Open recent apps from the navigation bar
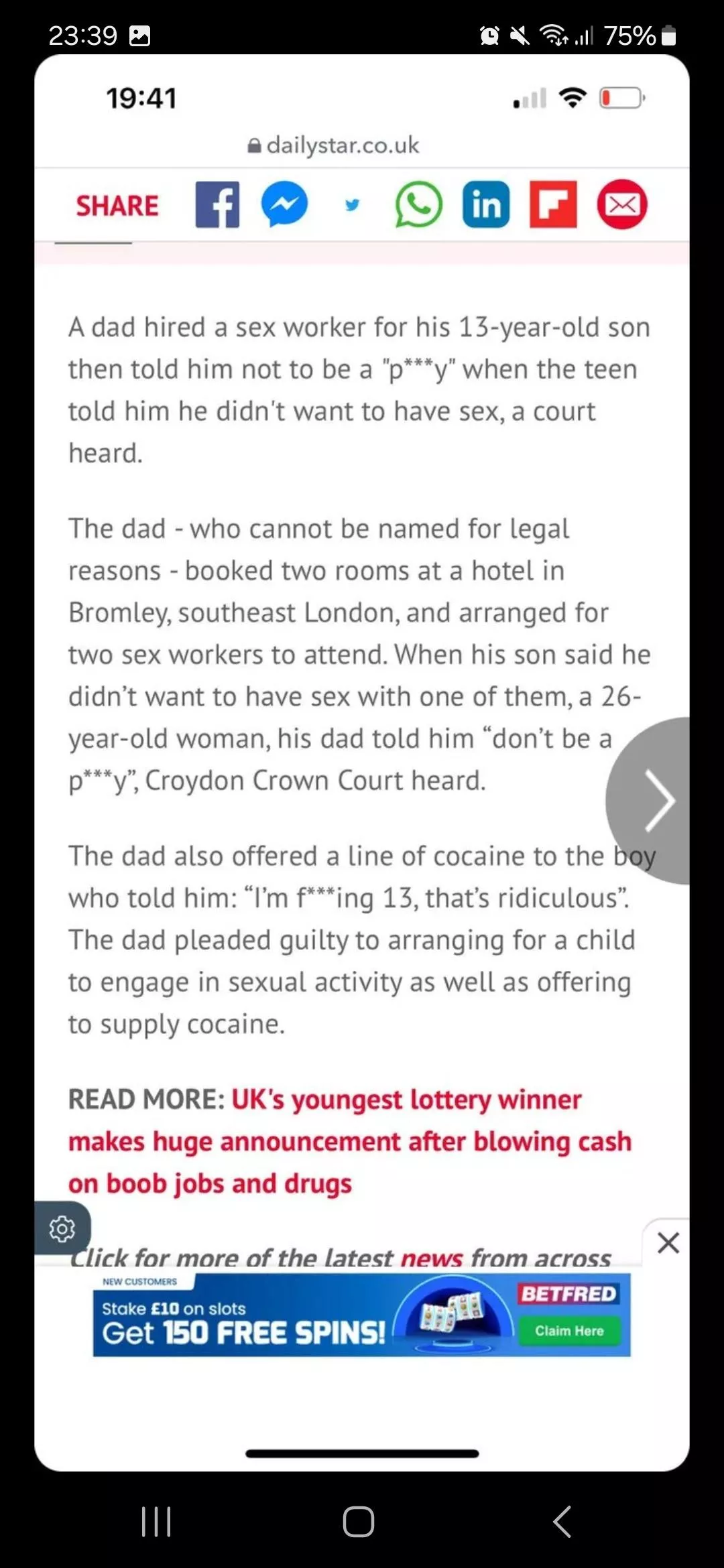724x1568 pixels. coord(156,1521)
